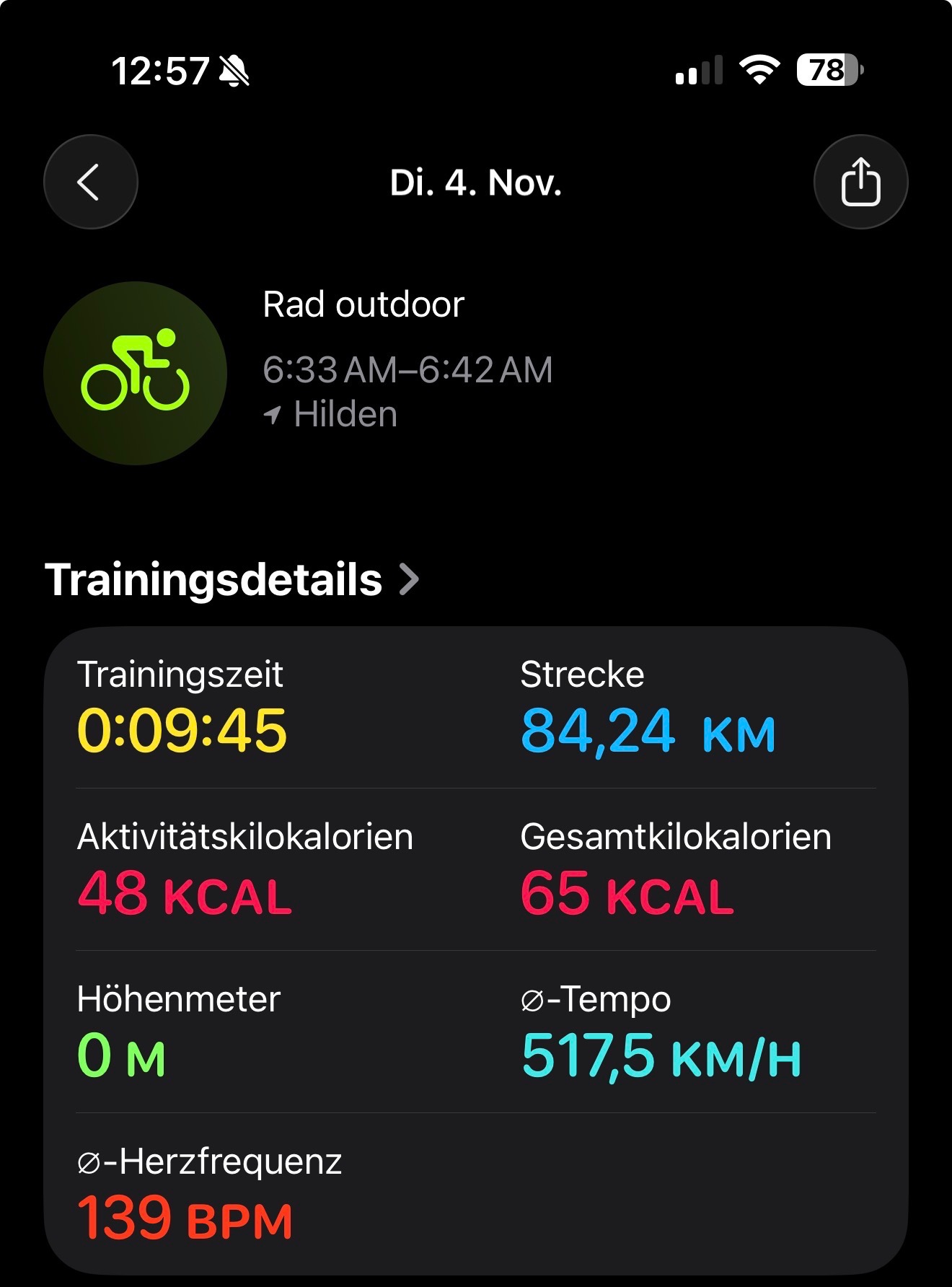Go back to the previous screen

[90, 182]
